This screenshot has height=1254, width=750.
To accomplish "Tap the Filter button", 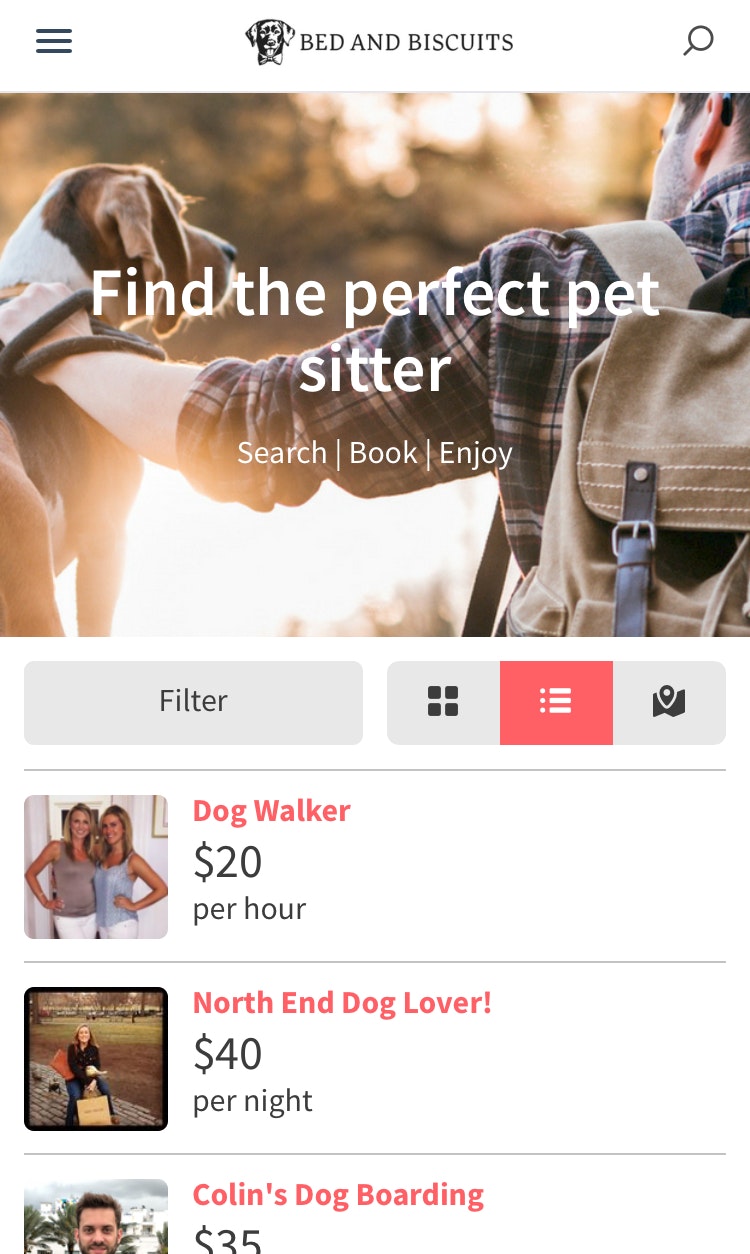I will point(193,702).
